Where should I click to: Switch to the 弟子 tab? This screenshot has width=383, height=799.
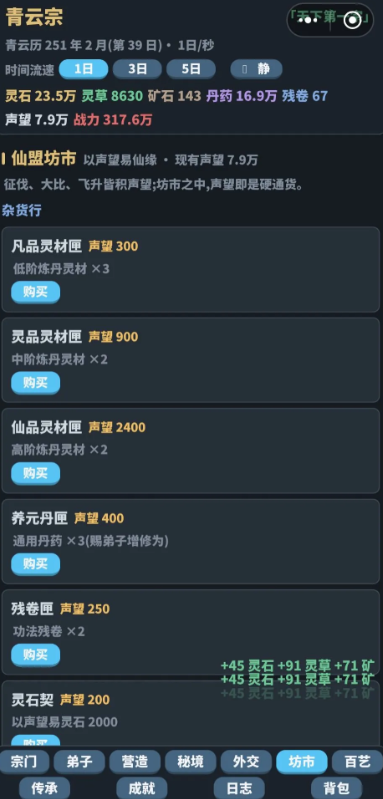point(79,762)
